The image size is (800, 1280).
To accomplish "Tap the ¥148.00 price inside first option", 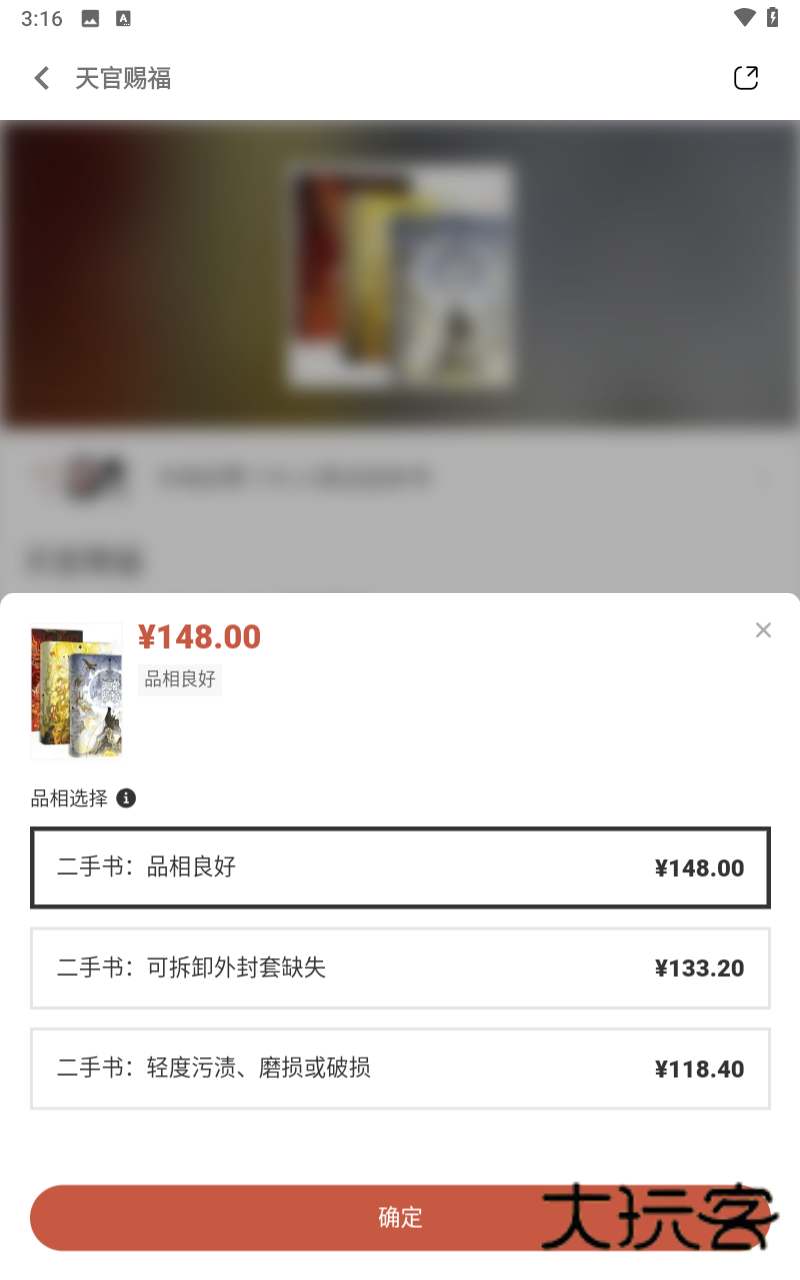I will pyautogui.click(x=699, y=868).
